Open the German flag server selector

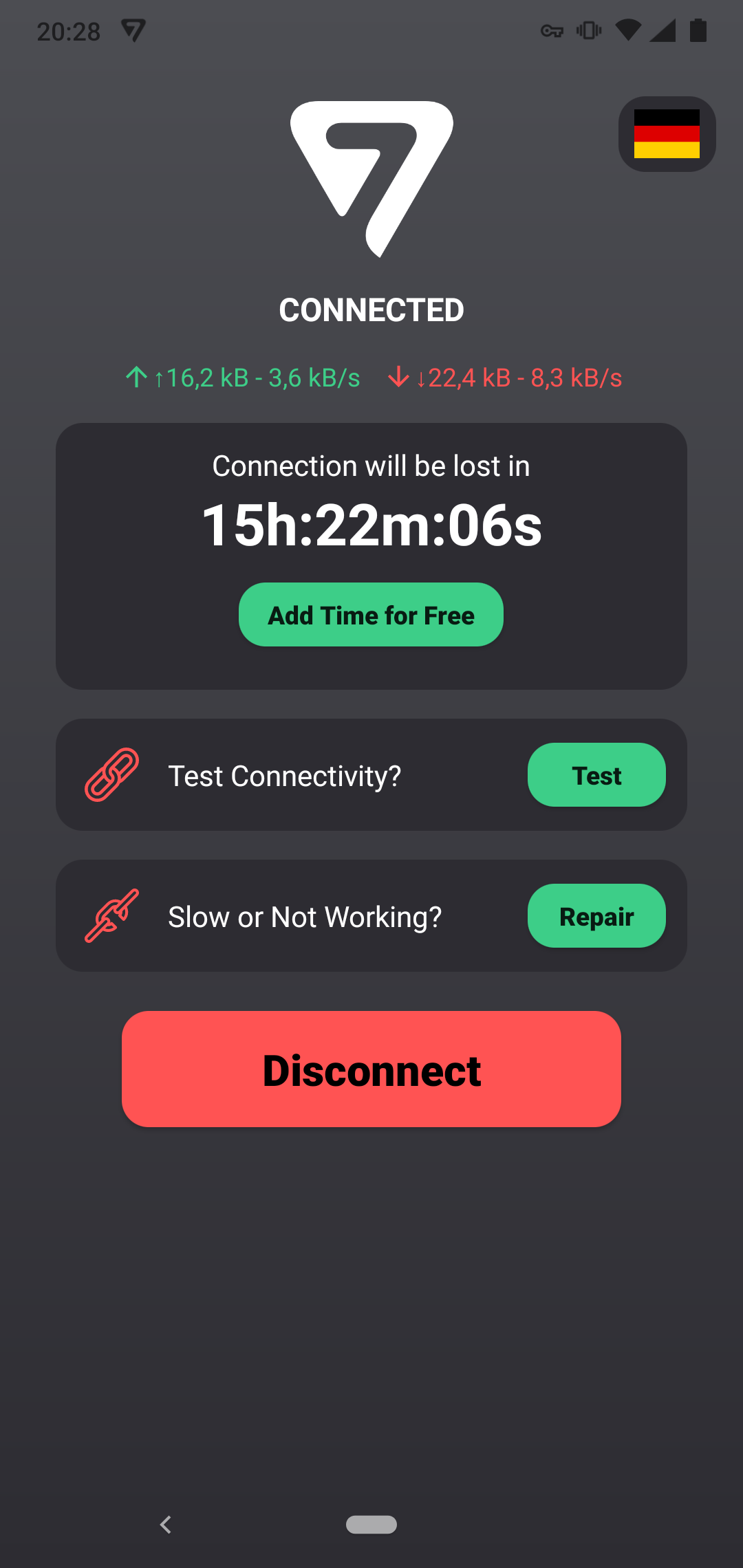(667, 134)
